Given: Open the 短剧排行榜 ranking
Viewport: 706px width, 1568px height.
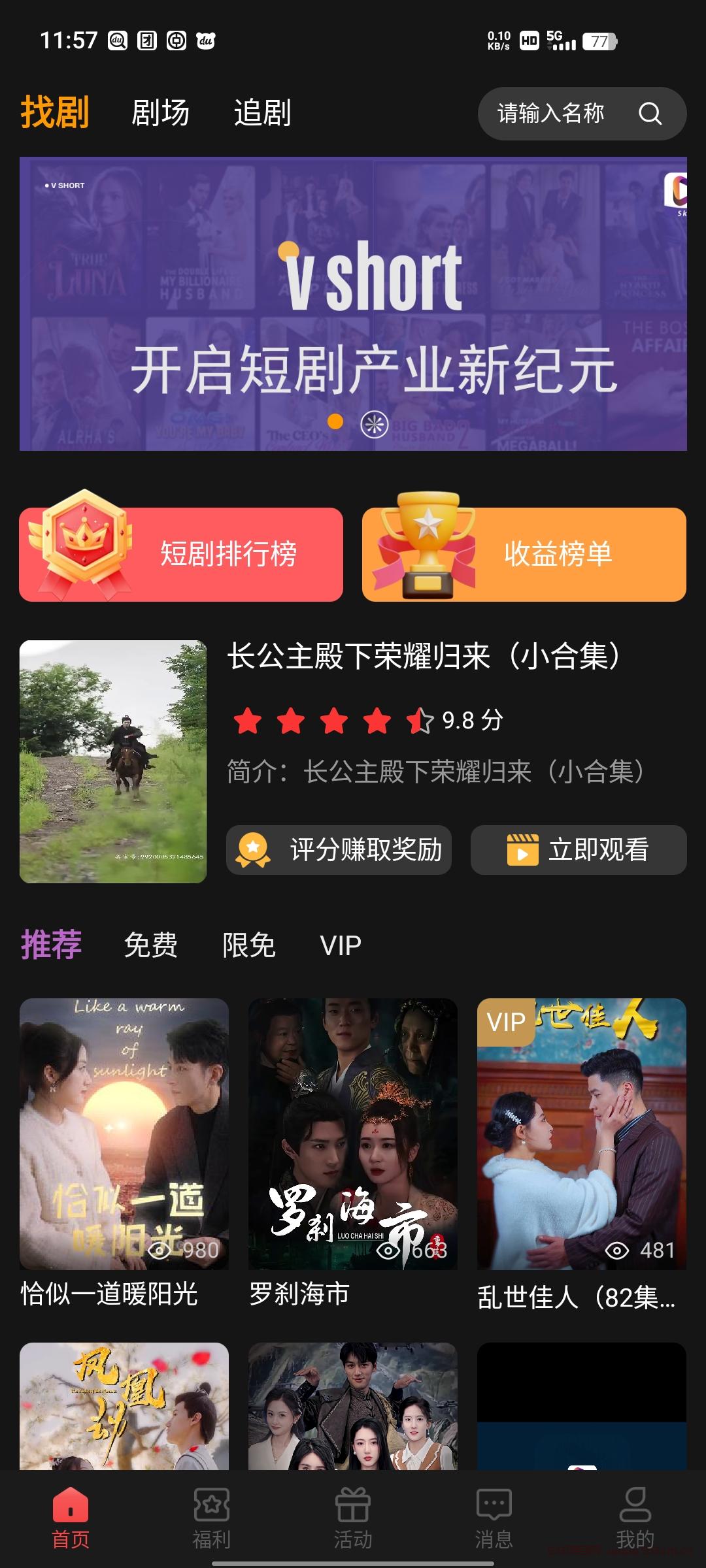Looking at the screenshot, I should [181, 554].
